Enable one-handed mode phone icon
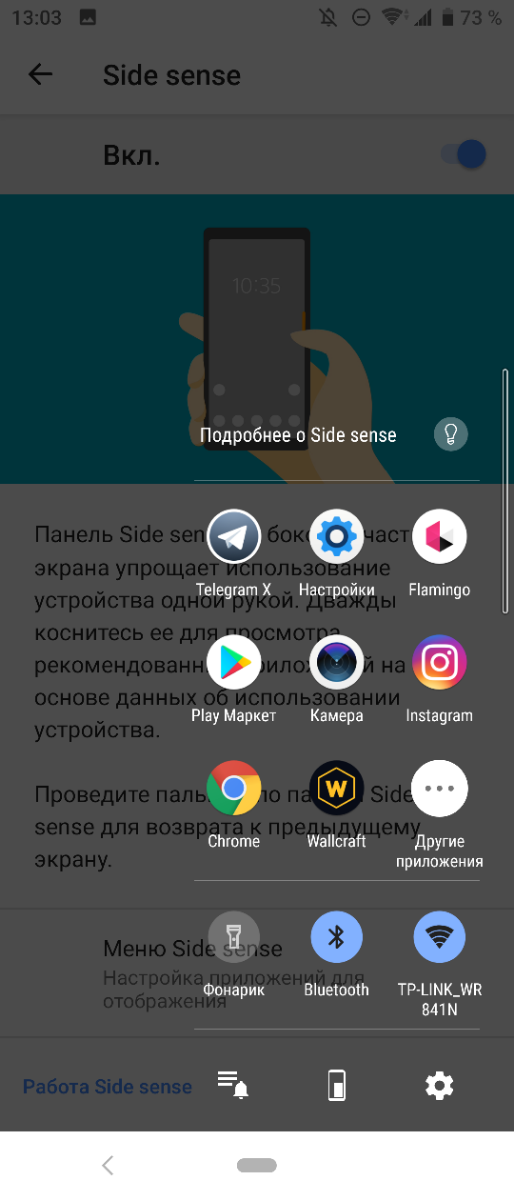 pos(338,1085)
